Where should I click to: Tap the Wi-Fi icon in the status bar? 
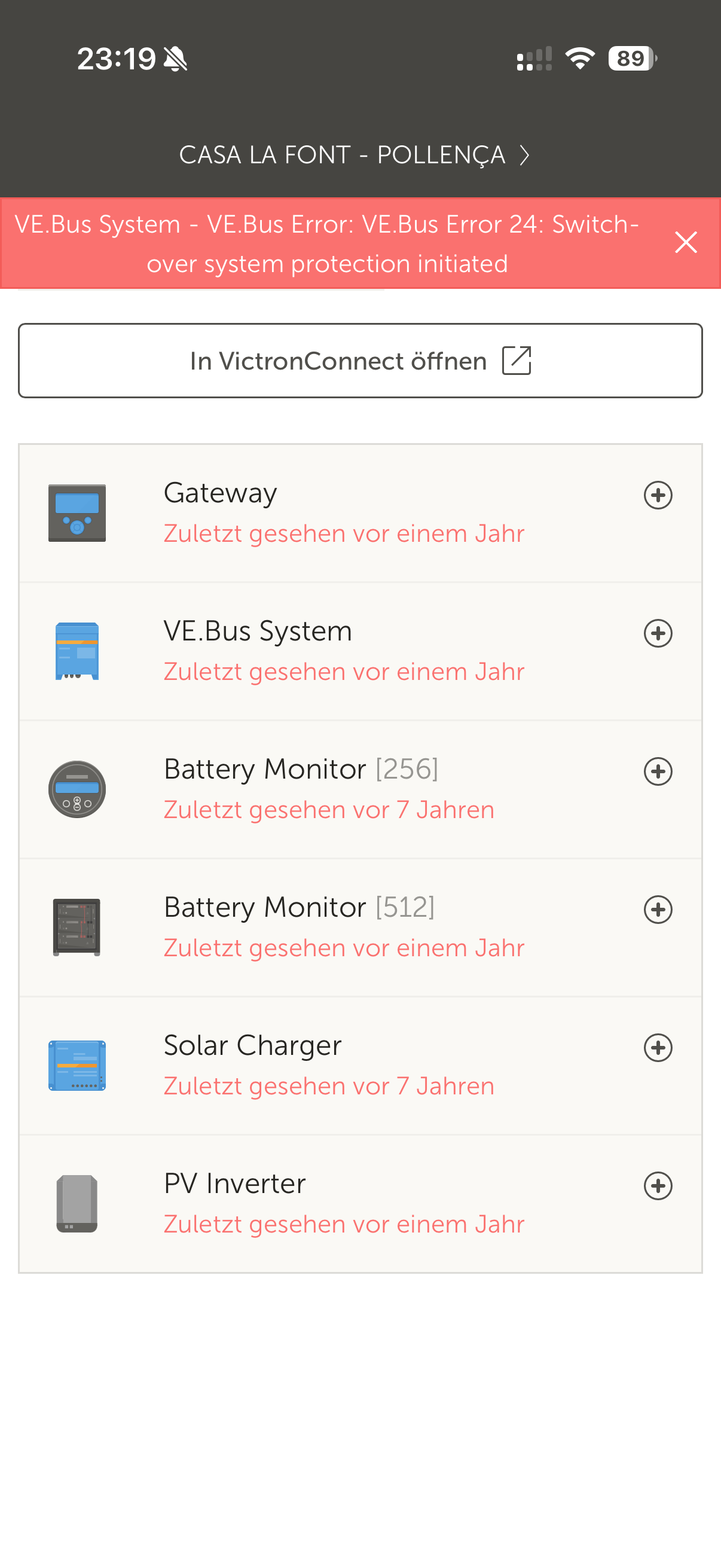579,58
